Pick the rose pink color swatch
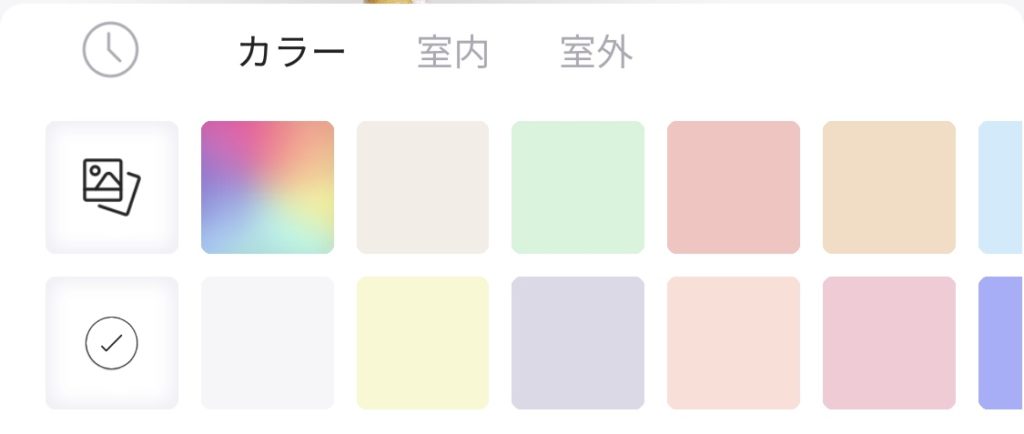This screenshot has width=1024, height=434. click(889, 343)
